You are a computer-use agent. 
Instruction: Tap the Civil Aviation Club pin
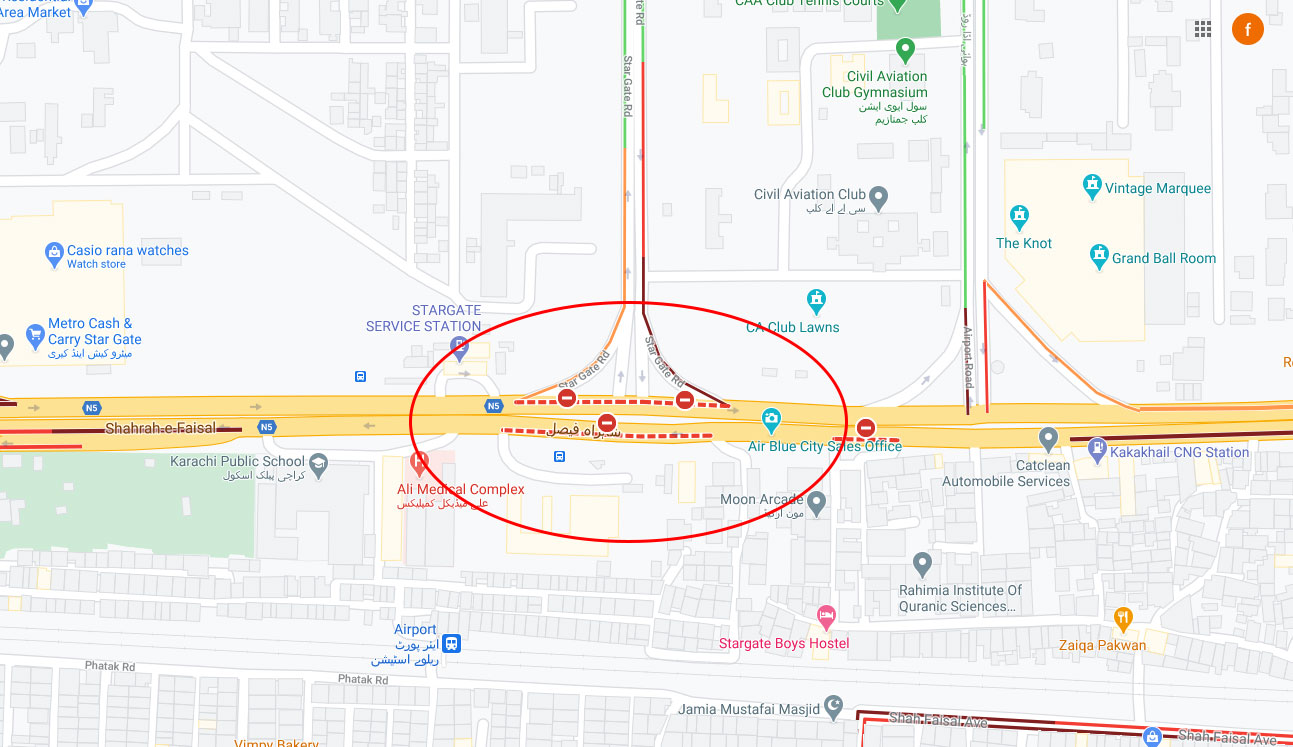pyautogui.click(x=879, y=197)
